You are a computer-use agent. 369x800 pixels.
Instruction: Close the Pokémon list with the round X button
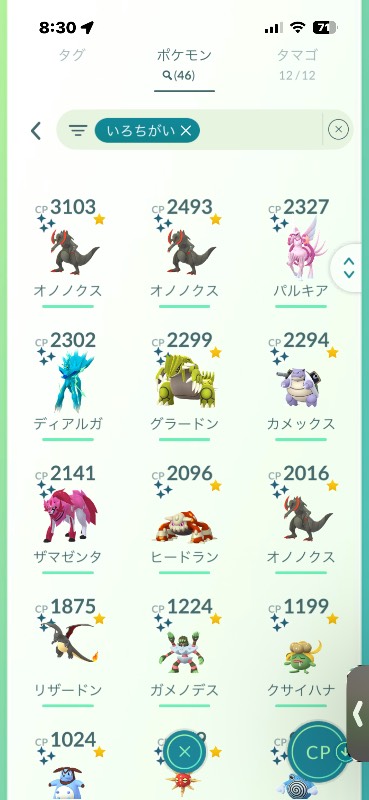(185, 752)
